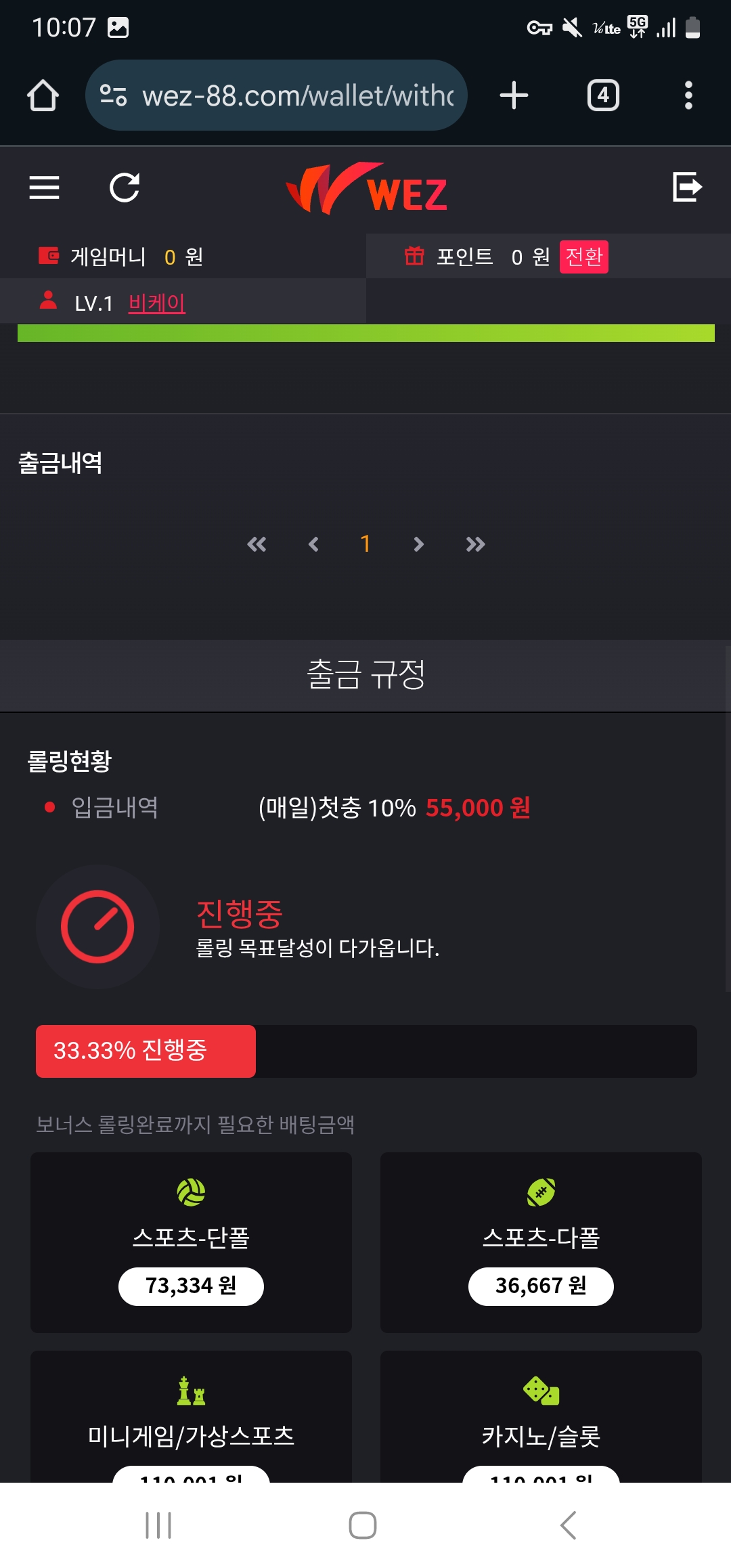731x1568 pixels.
Task: Go to previous page of 출금내역
Action: 313,544
